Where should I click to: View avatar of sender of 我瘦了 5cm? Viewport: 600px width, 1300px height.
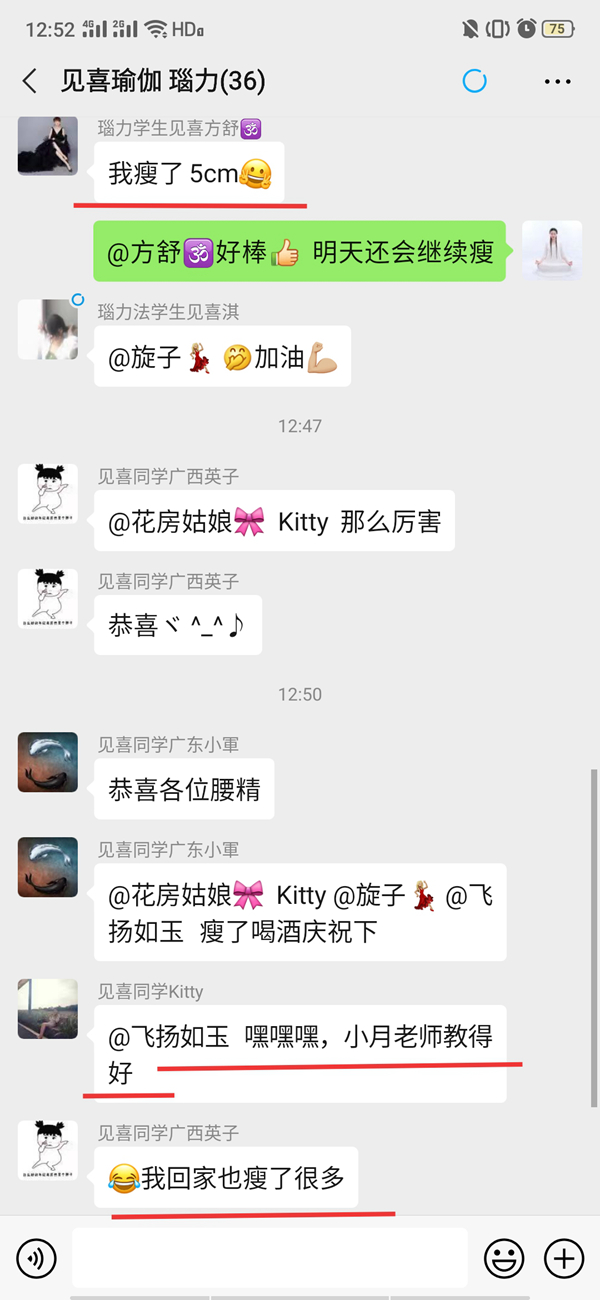pyautogui.click(x=48, y=146)
